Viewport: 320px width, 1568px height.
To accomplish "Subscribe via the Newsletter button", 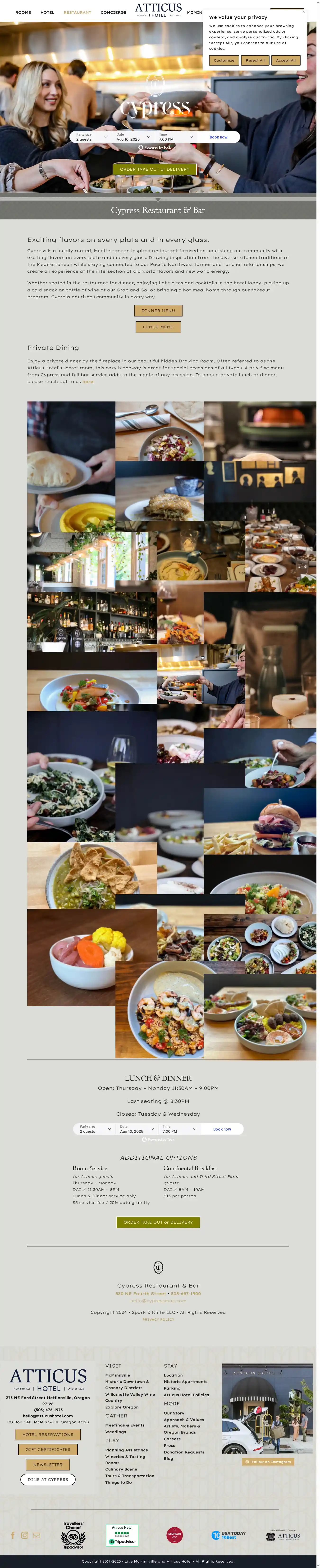I will pos(48,1465).
